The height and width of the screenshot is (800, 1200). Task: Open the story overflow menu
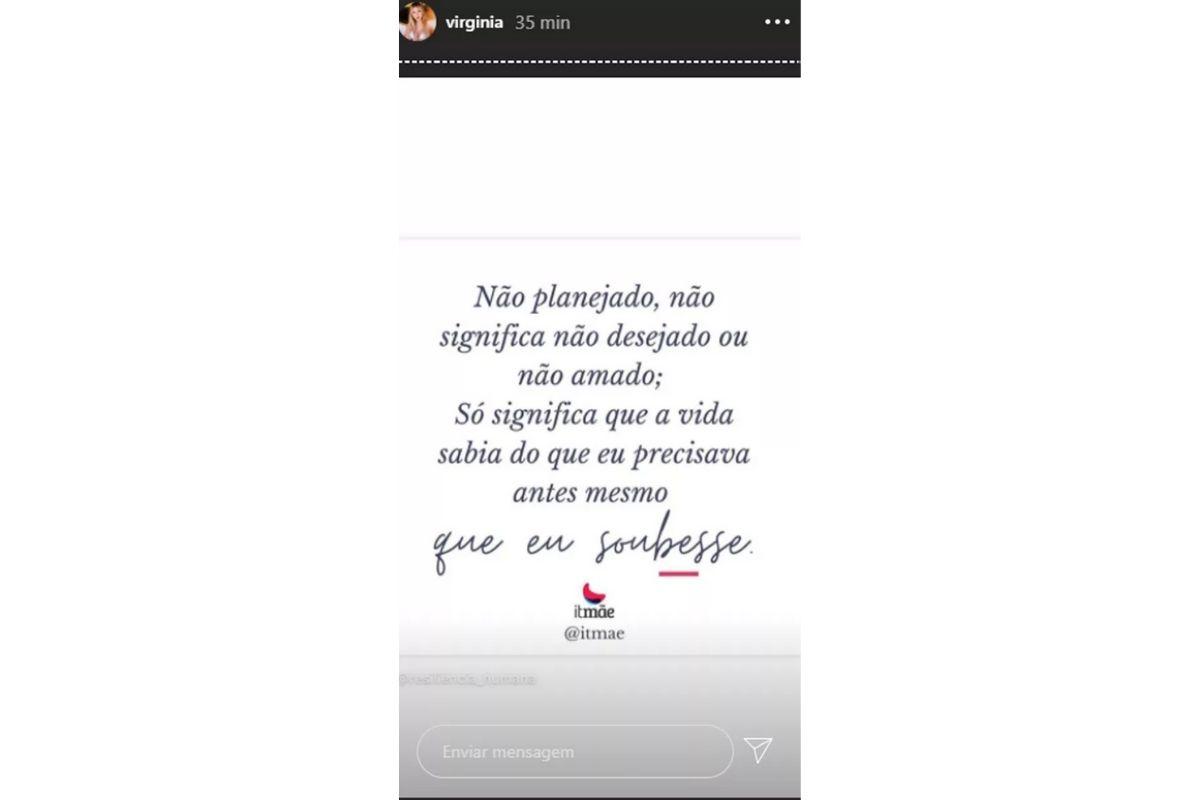[x=777, y=22]
